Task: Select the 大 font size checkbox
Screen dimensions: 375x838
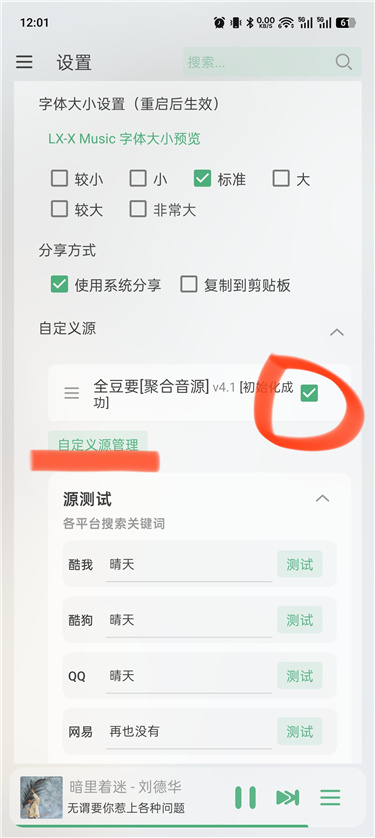Action: 280,179
